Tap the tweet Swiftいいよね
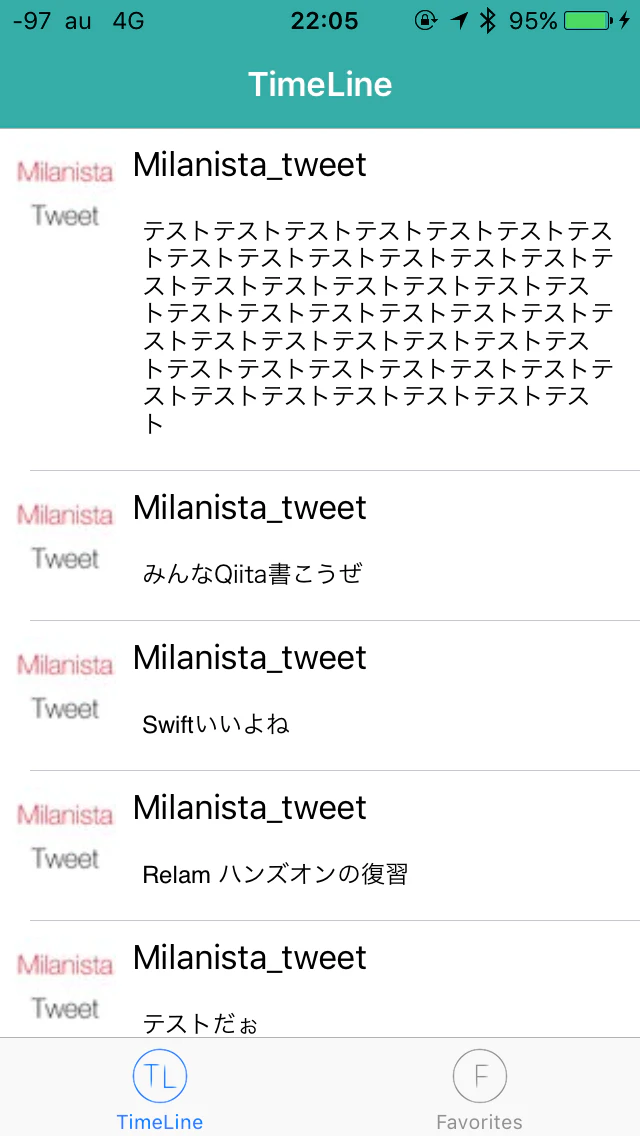This screenshot has height=1136, width=640. (x=217, y=724)
